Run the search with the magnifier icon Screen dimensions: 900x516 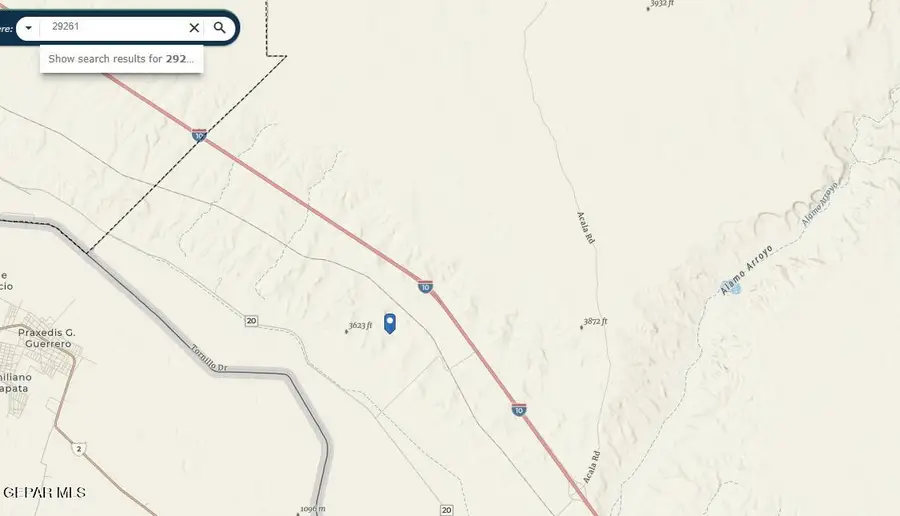[220, 28]
